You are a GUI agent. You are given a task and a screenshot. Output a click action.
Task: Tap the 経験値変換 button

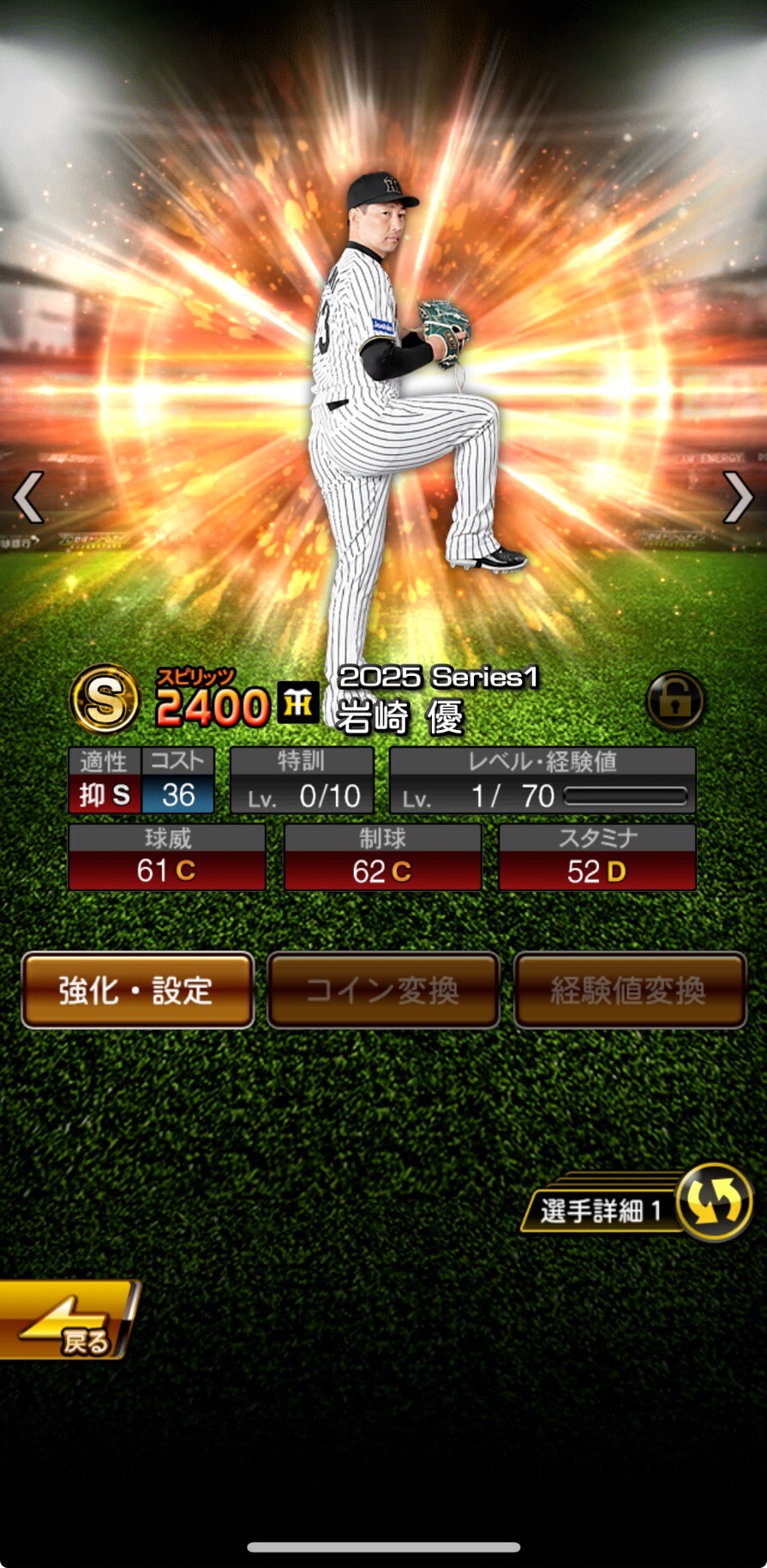click(629, 990)
